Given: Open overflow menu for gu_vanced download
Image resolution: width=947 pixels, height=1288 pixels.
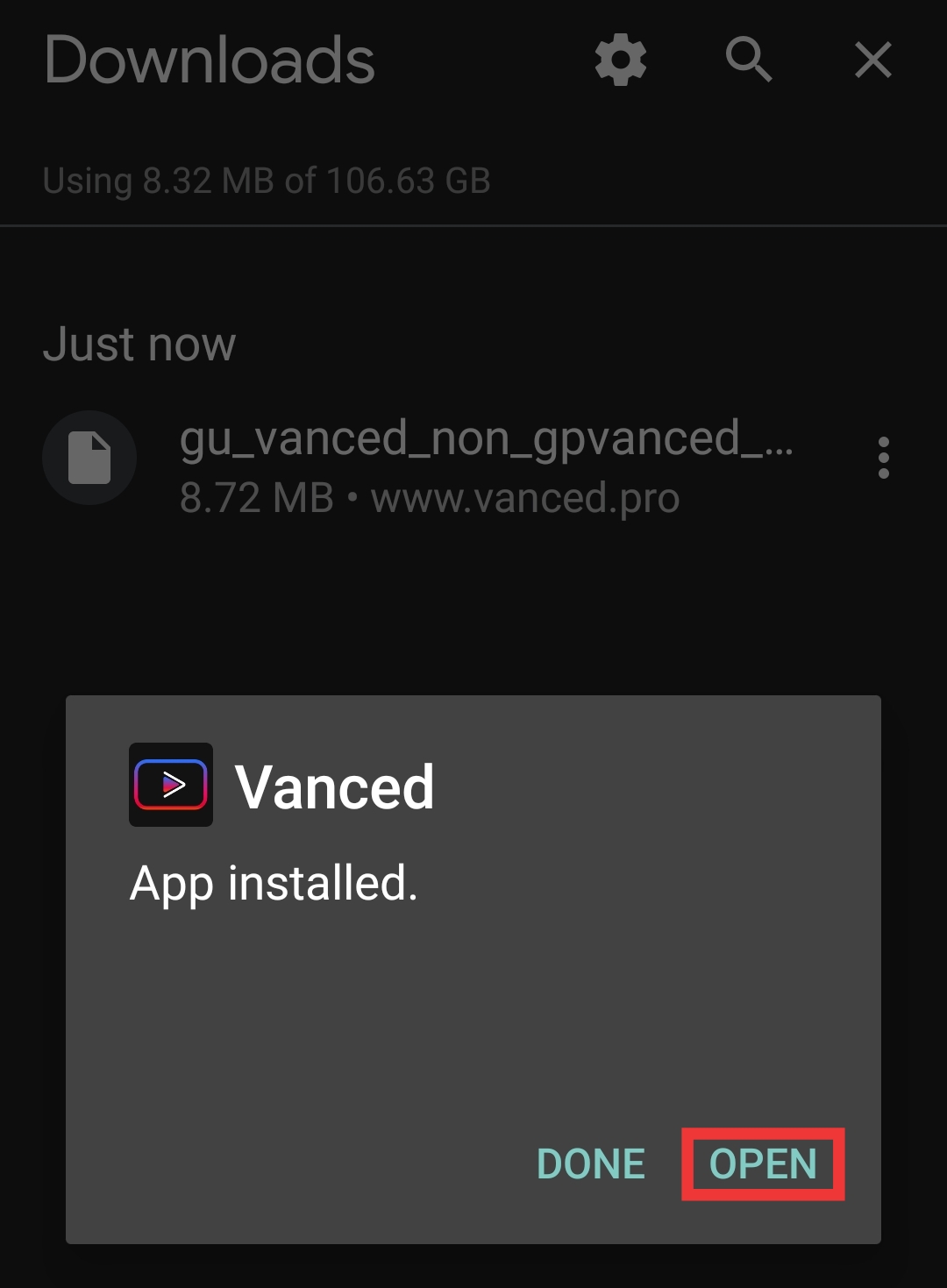Looking at the screenshot, I should click(883, 458).
